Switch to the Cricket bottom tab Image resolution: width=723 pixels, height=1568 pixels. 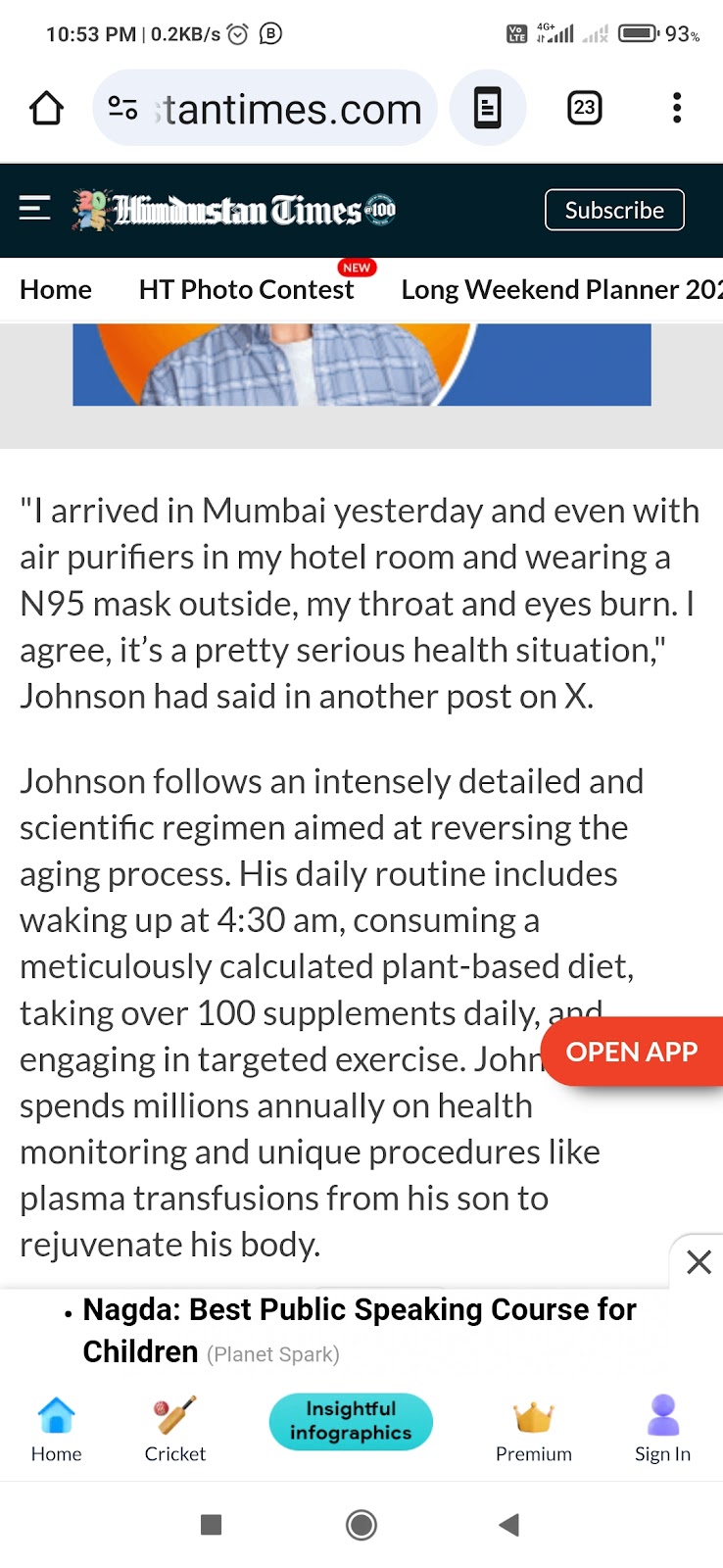pos(175,1429)
